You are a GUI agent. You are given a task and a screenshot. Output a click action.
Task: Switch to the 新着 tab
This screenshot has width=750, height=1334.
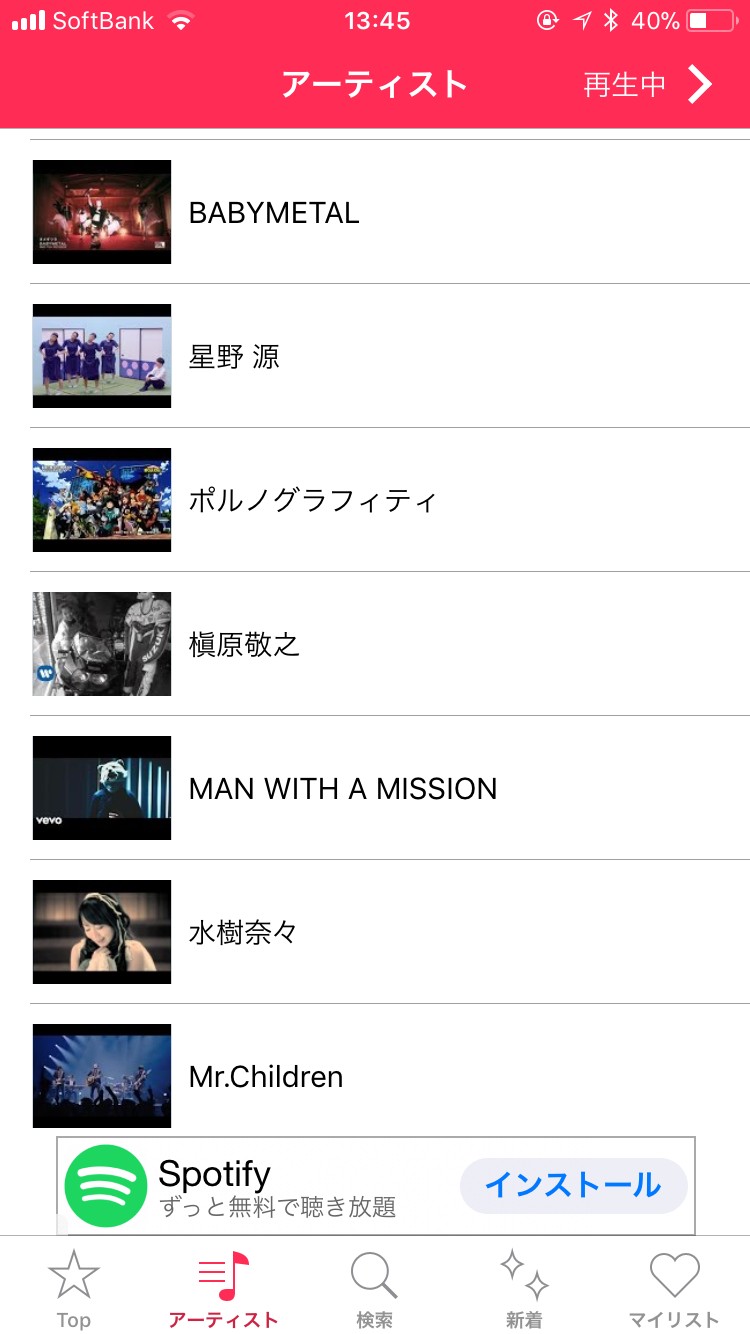click(x=524, y=1288)
